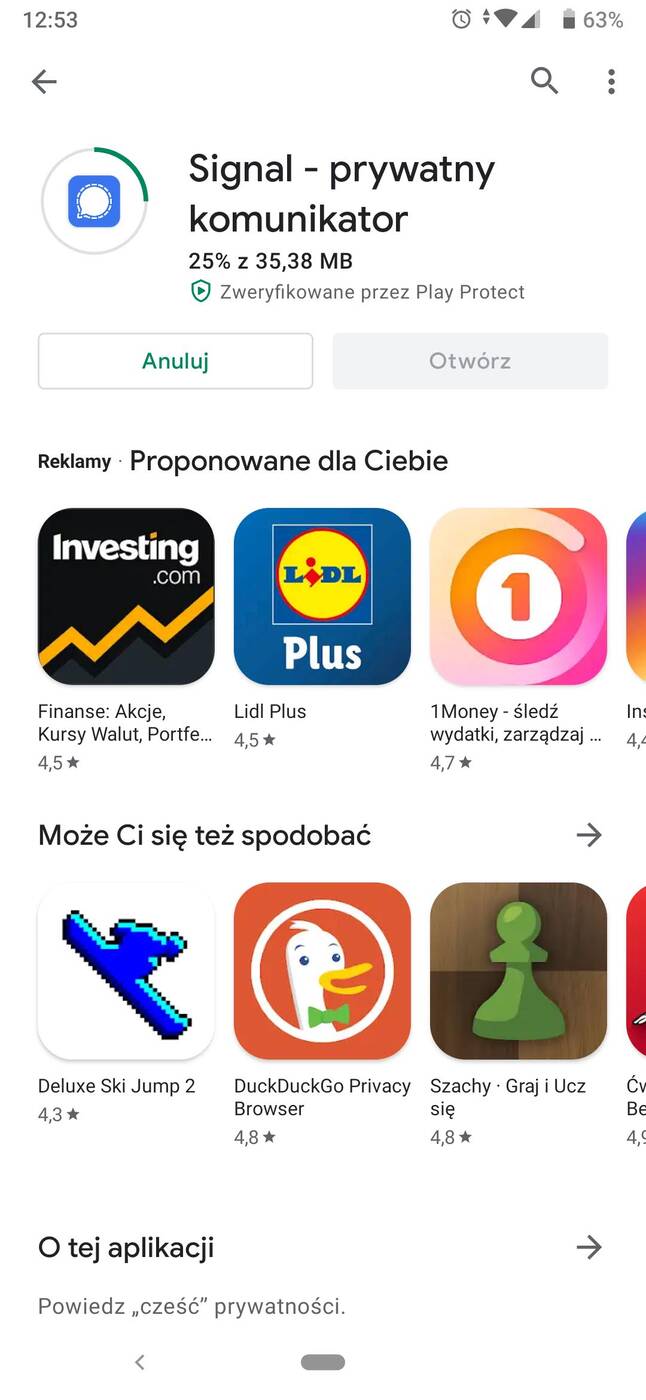This screenshot has height=1400, width=646.
Task: Open the Lidl Plus app card
Action: (322, 597)
